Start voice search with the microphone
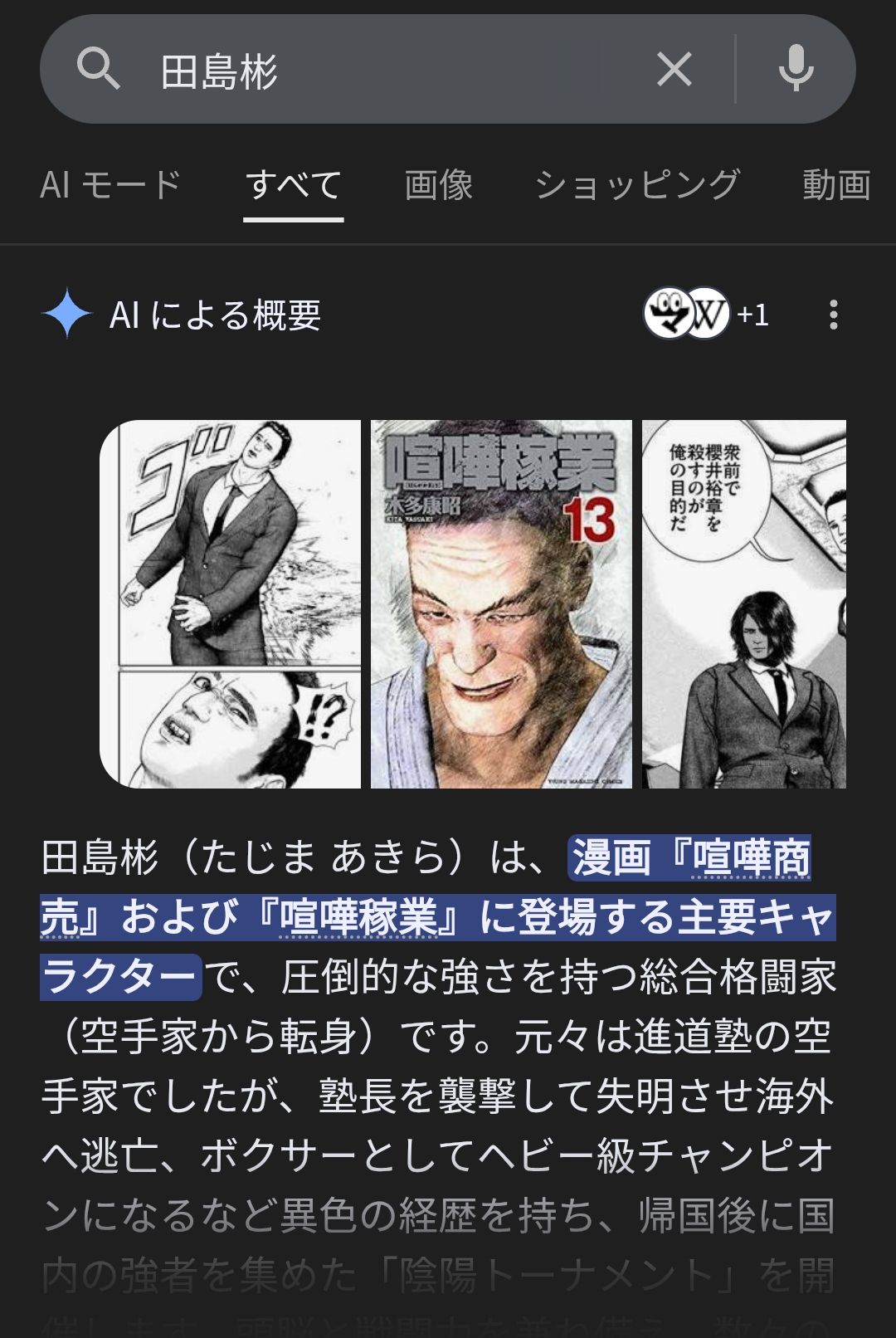Viewport: 896px width, 1338px height. point(796,70)
